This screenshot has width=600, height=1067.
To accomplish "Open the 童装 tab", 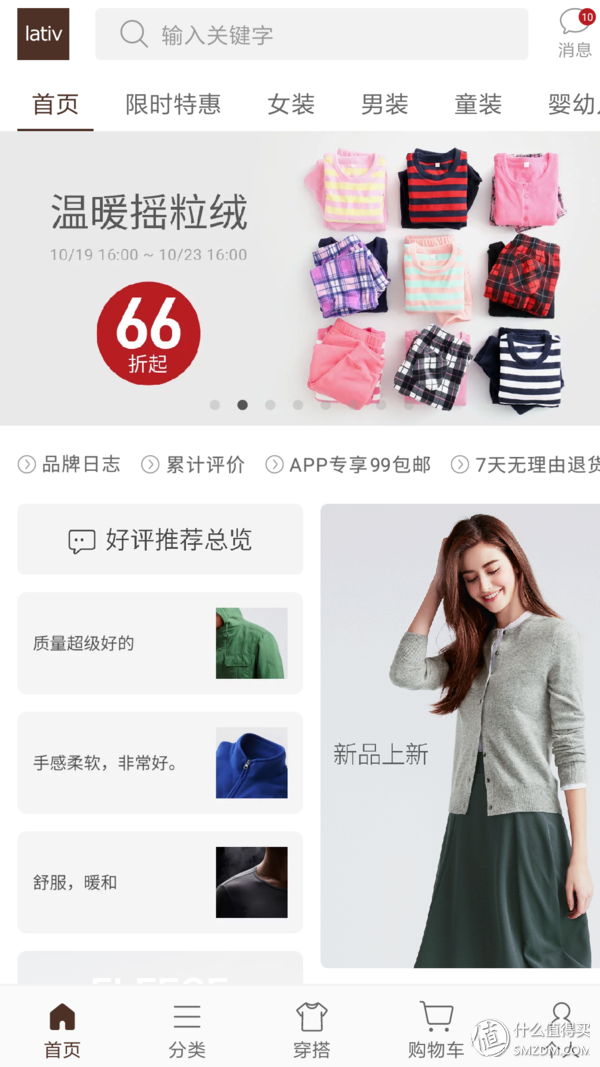I will [478, 104].
